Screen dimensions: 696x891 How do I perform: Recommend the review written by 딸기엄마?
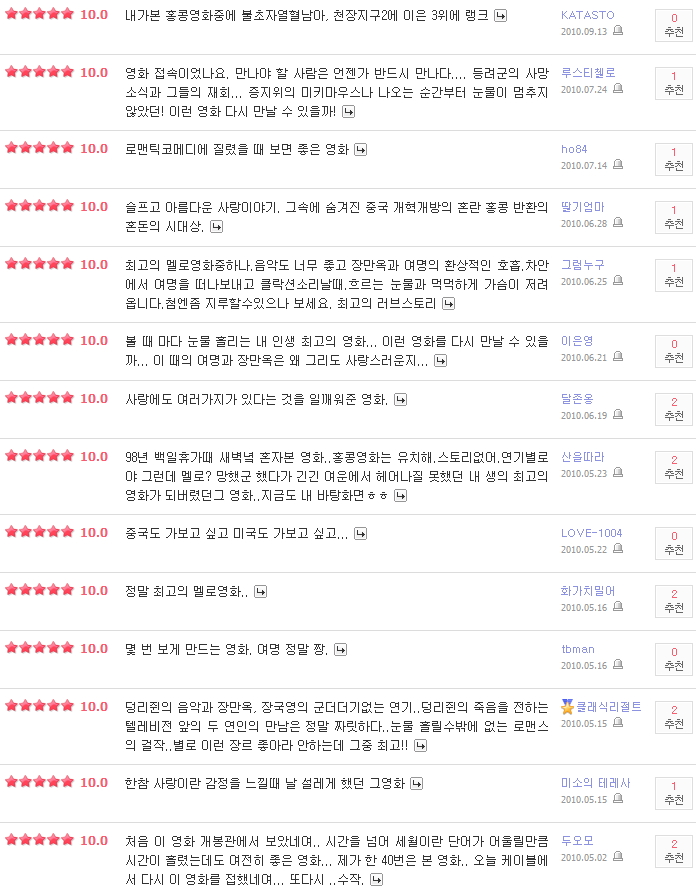(674, 217)
